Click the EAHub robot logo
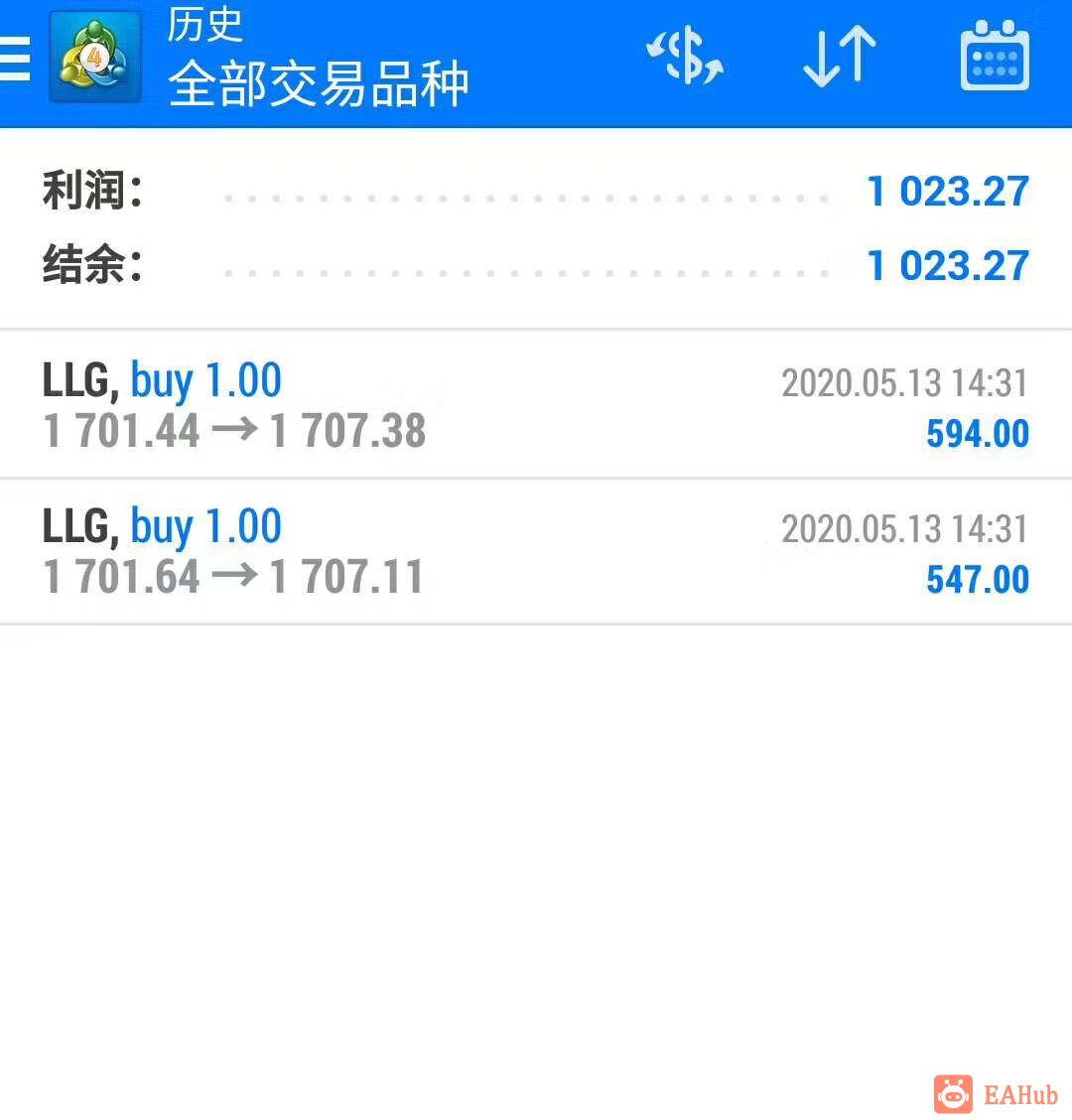Viewport: 1072px width, 1120px height. click(952, 1094)
